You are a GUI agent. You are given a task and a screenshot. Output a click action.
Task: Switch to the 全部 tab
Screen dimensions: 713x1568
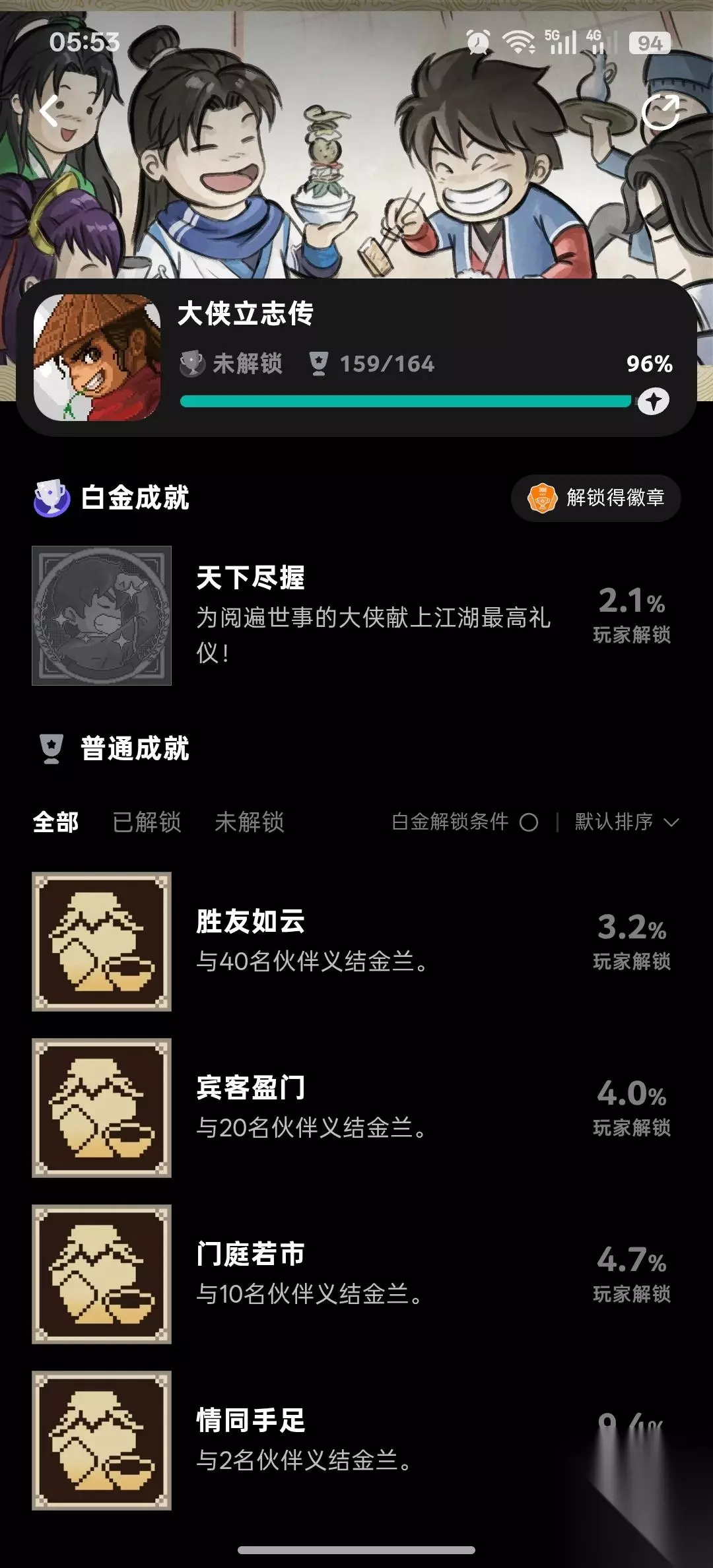tap(56, 822)
